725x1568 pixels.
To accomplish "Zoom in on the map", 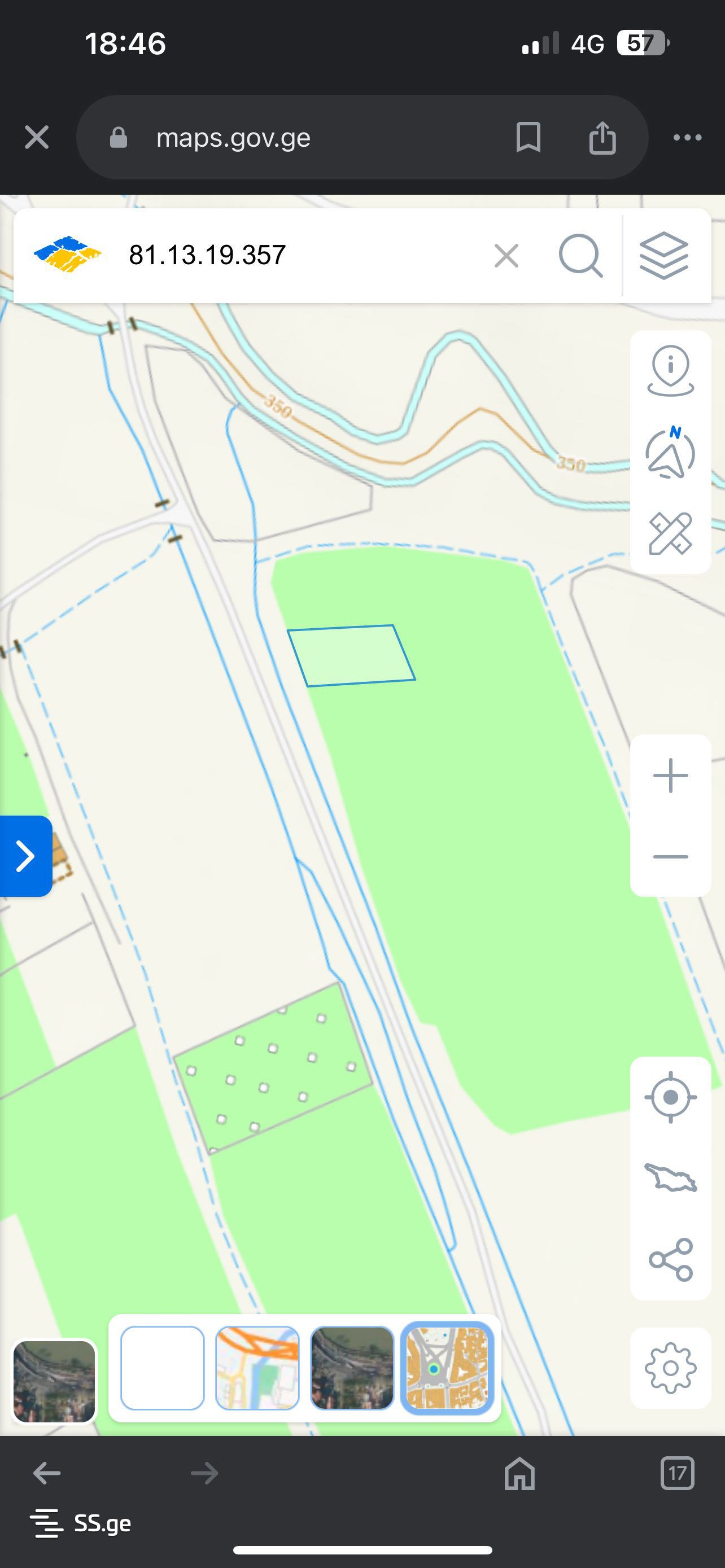I will (x=670, y=776).
